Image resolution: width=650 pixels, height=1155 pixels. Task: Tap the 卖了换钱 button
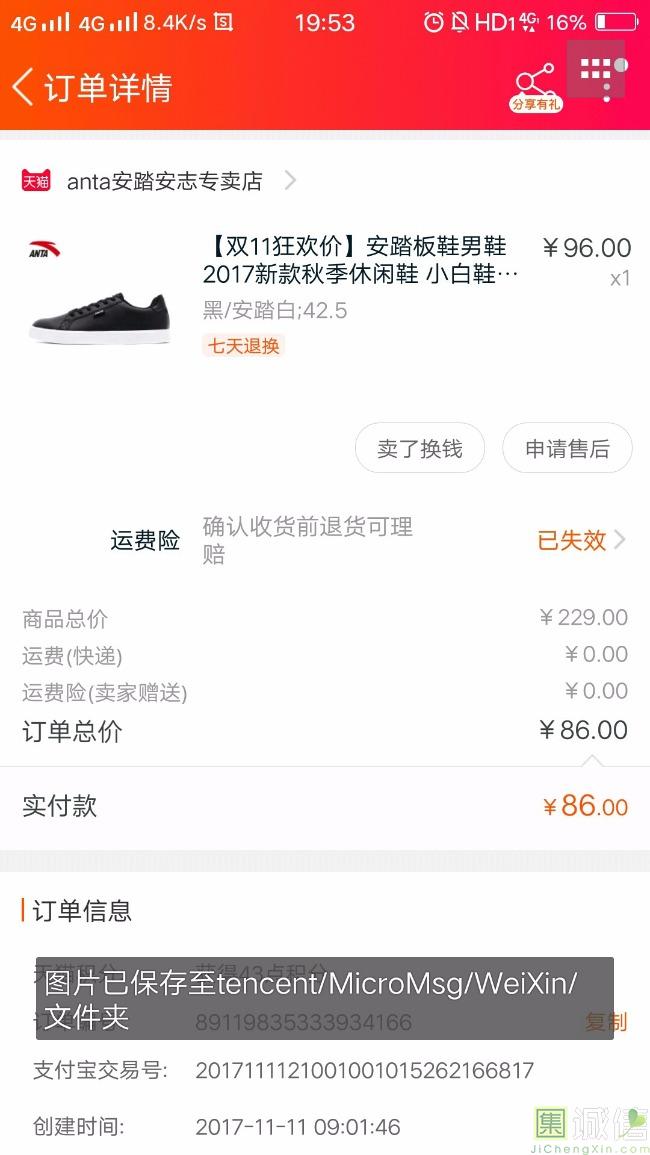click(x=420, y=449)
